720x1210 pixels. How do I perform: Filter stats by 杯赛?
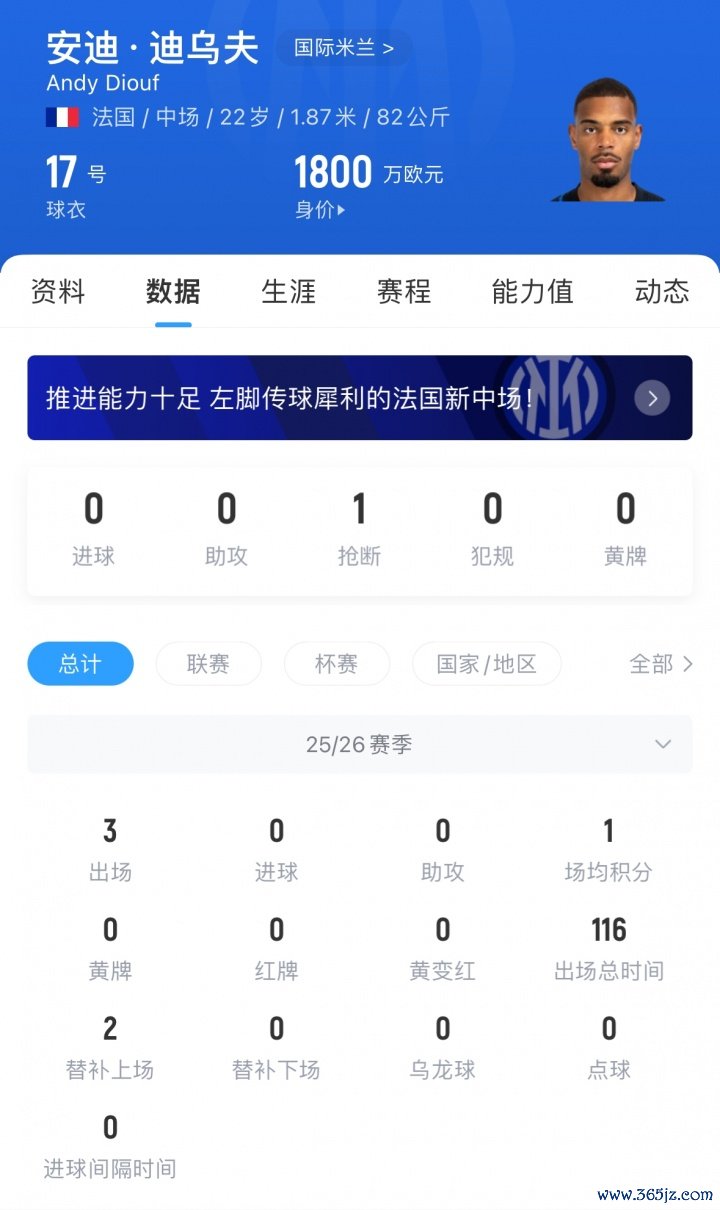click(x=336, y=664)
